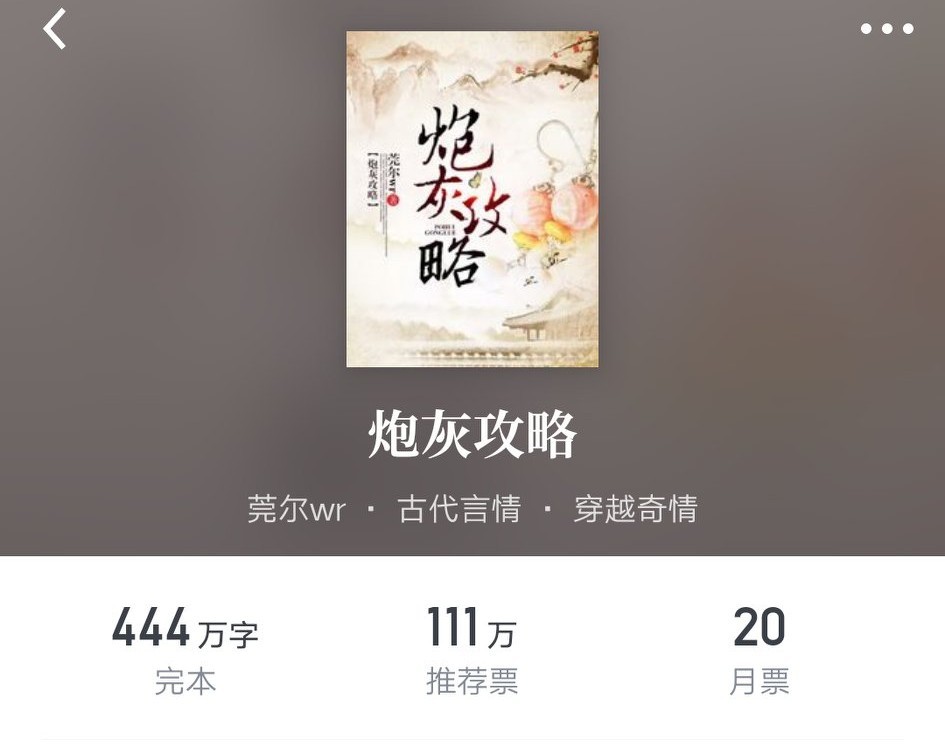Open the 穿越奇情 subcategory

[635, 509]
